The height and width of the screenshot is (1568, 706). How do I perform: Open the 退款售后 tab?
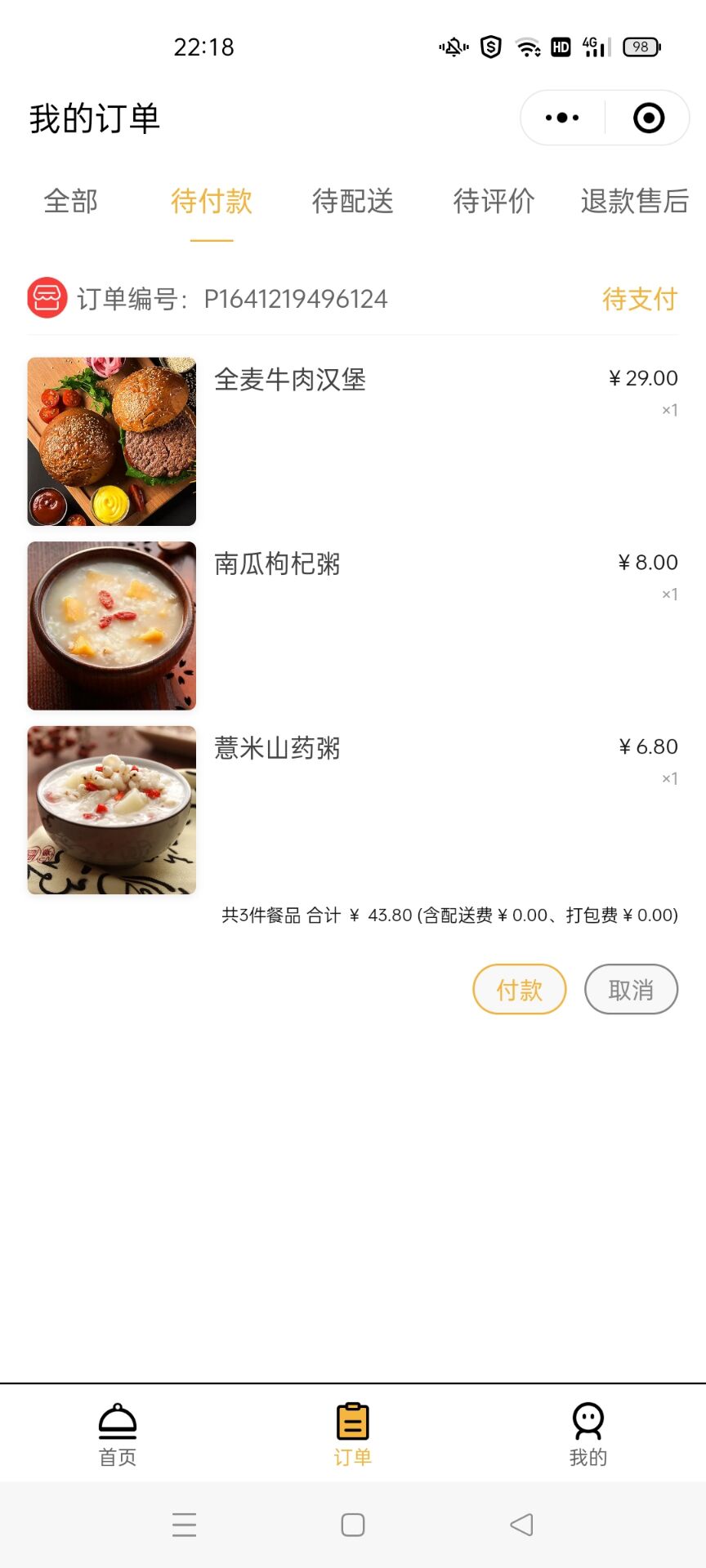pos(634,201)
